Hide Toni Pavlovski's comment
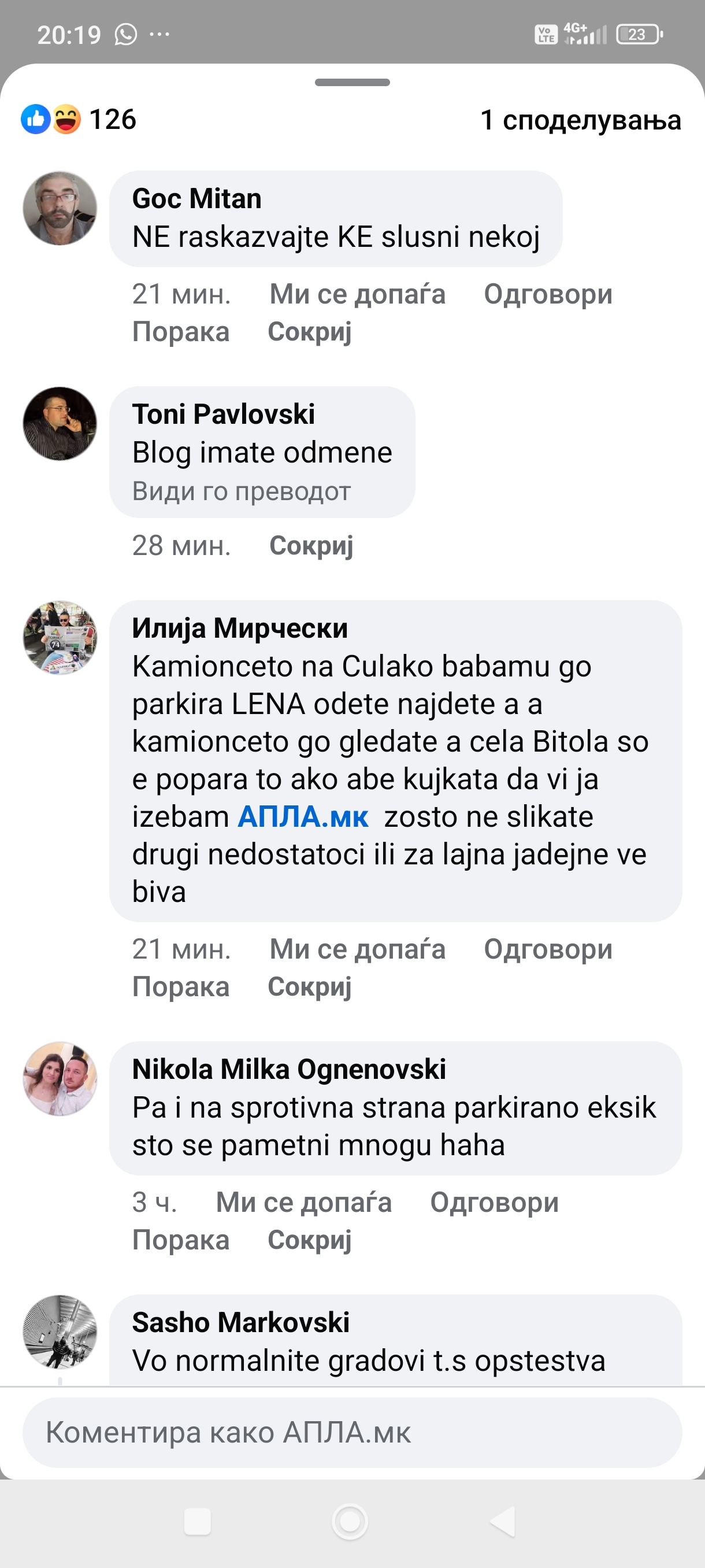Viewport: 705px width, 1568px height. (311, 545)
